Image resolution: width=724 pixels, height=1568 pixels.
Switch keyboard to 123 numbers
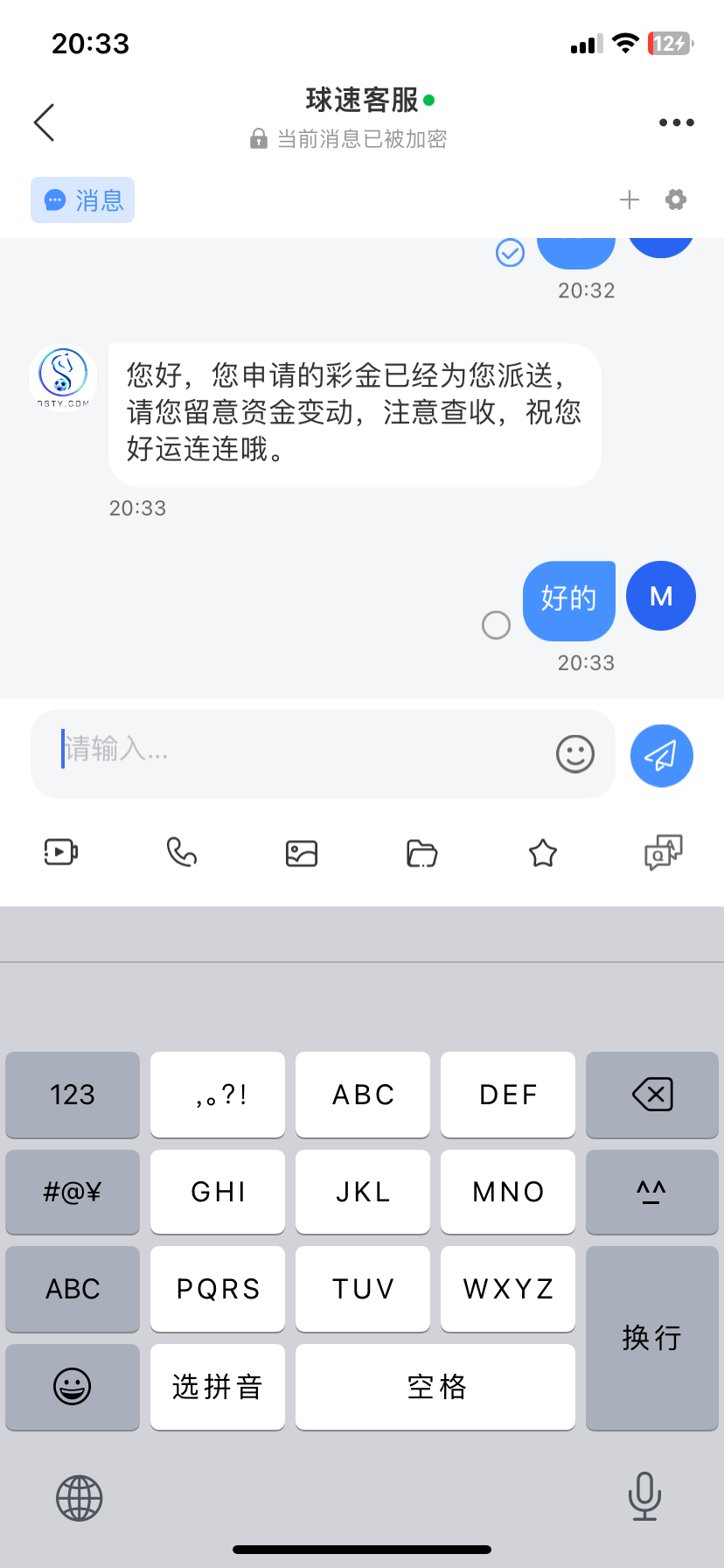(x=73, y=1095)
